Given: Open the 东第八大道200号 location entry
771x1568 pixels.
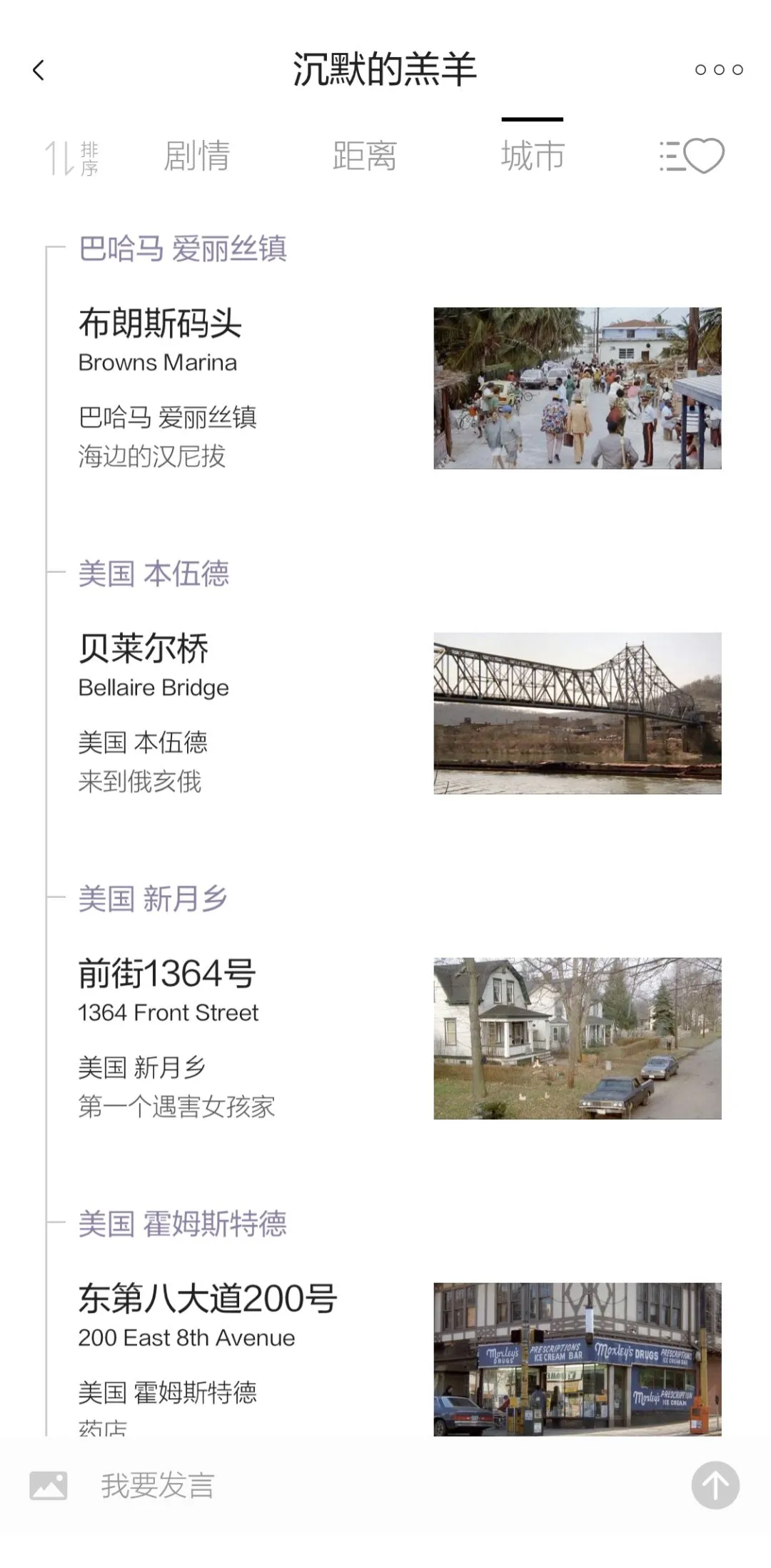Looking at the screenshot, I should (x=207, y=1299).
